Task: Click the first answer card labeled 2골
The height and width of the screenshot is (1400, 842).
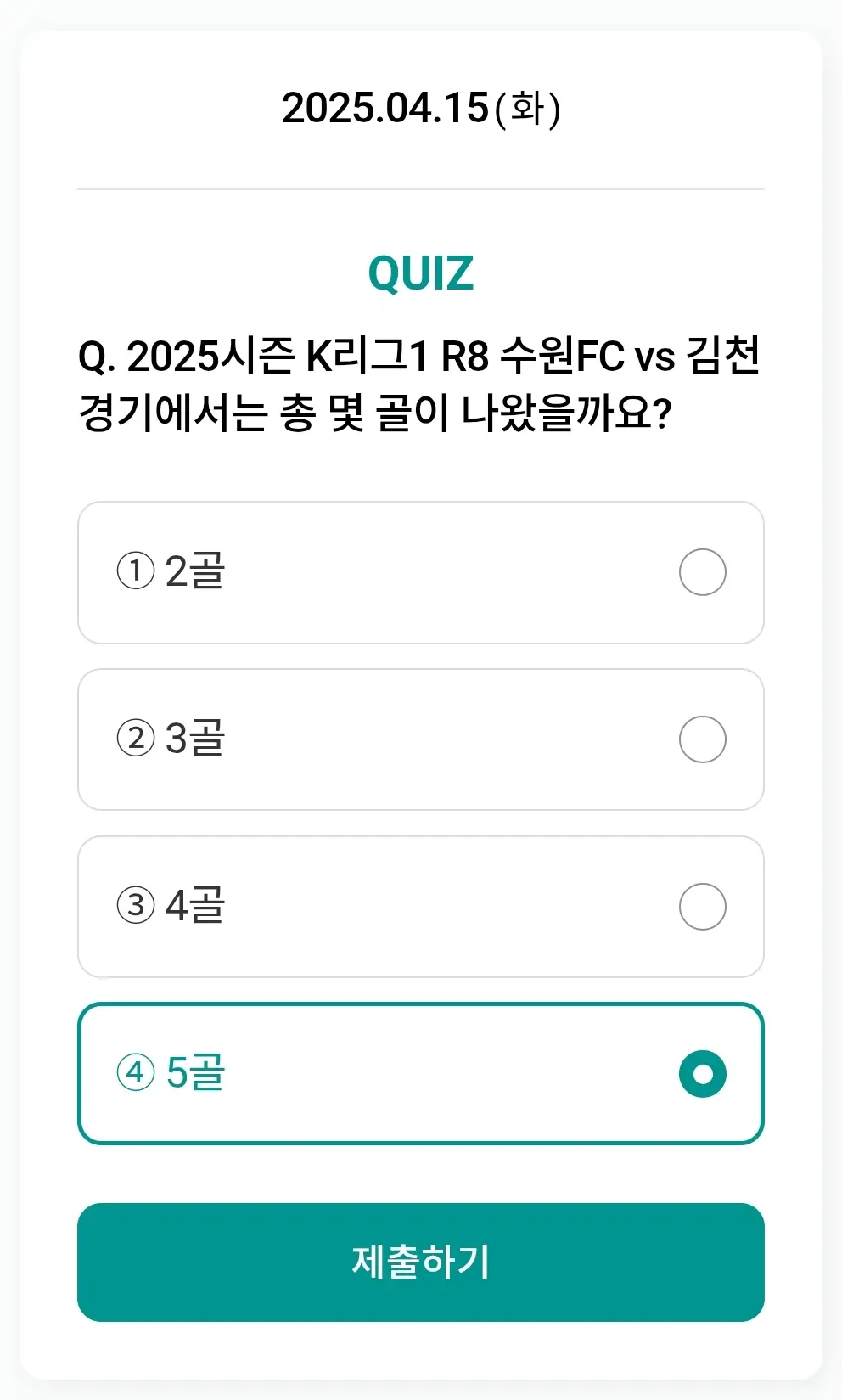Action: 421,571
